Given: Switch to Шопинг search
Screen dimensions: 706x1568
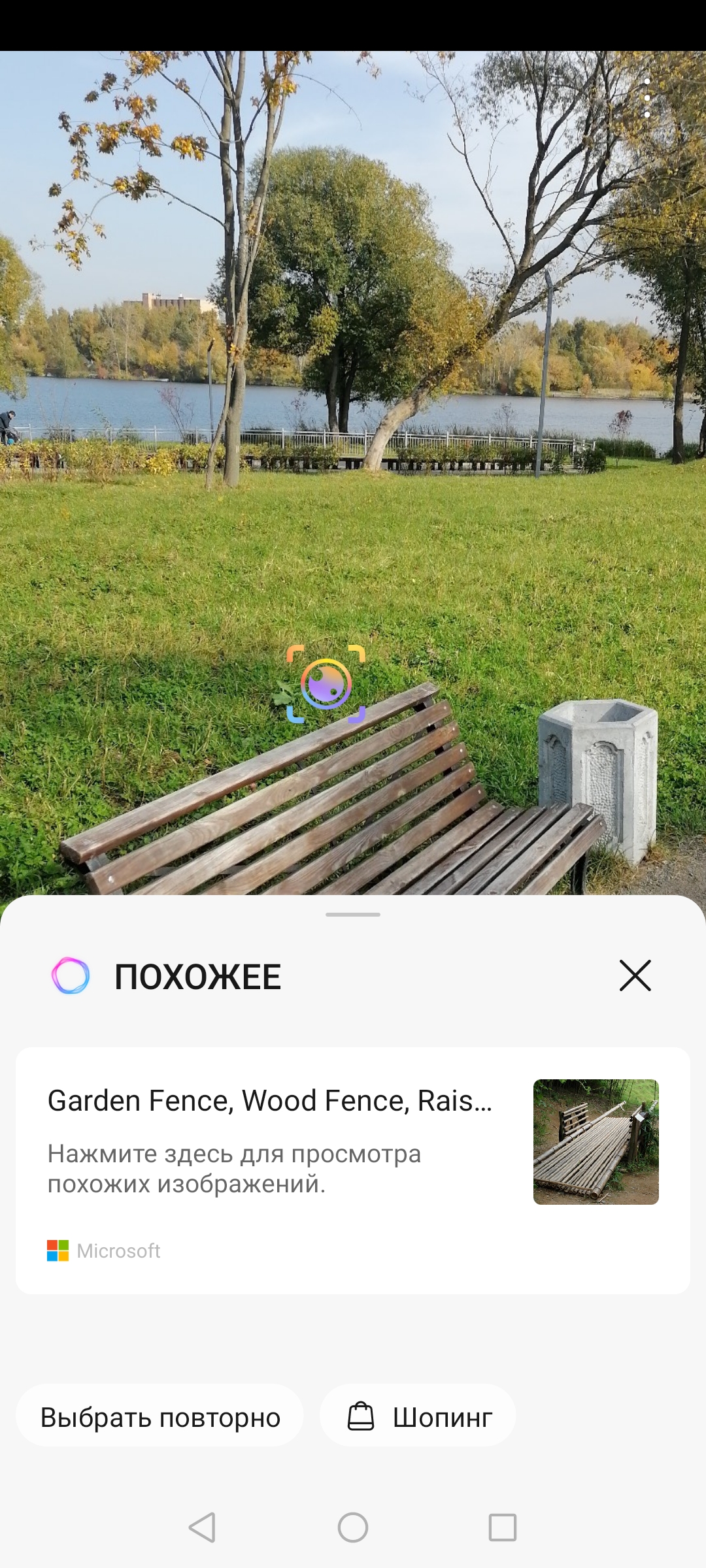Looking at the screenshot, I should [x=418, y=1417].
